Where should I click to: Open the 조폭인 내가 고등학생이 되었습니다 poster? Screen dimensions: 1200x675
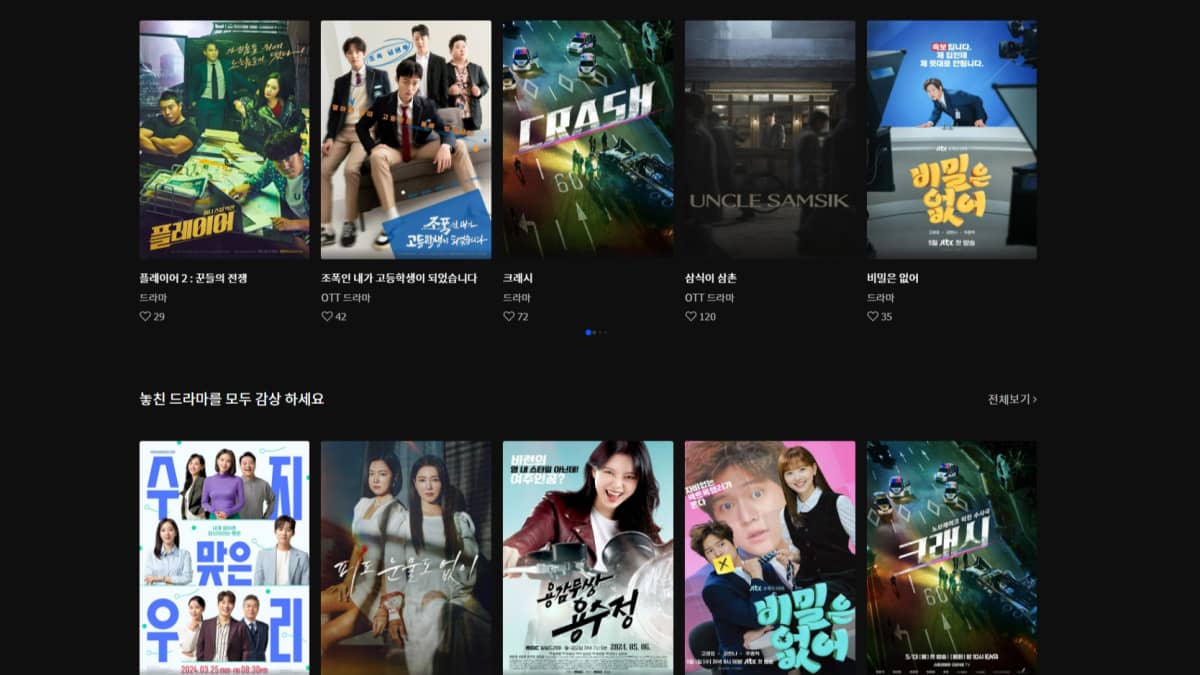click(x=406, y=140)
